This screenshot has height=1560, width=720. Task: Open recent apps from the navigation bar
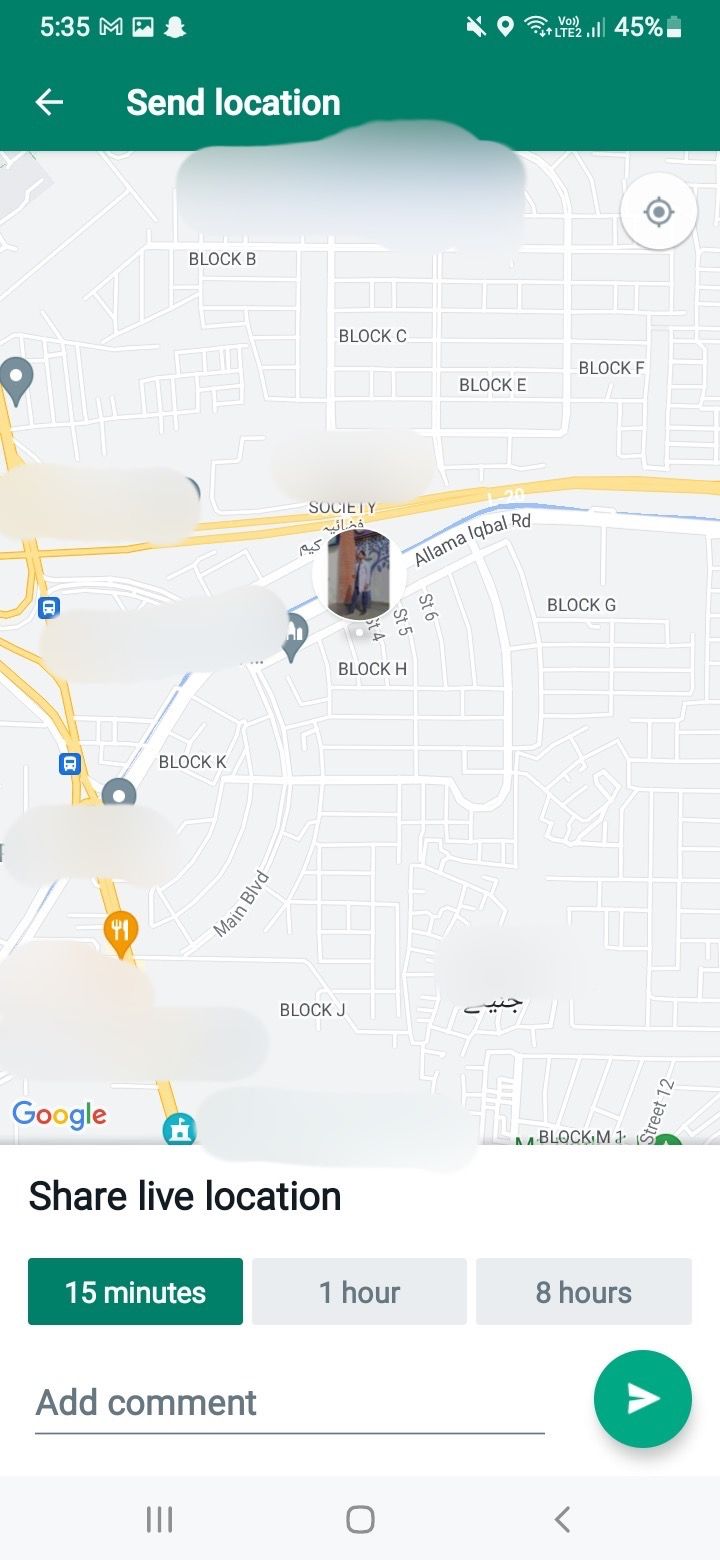pyautogui.click(x=159, y=1518)
